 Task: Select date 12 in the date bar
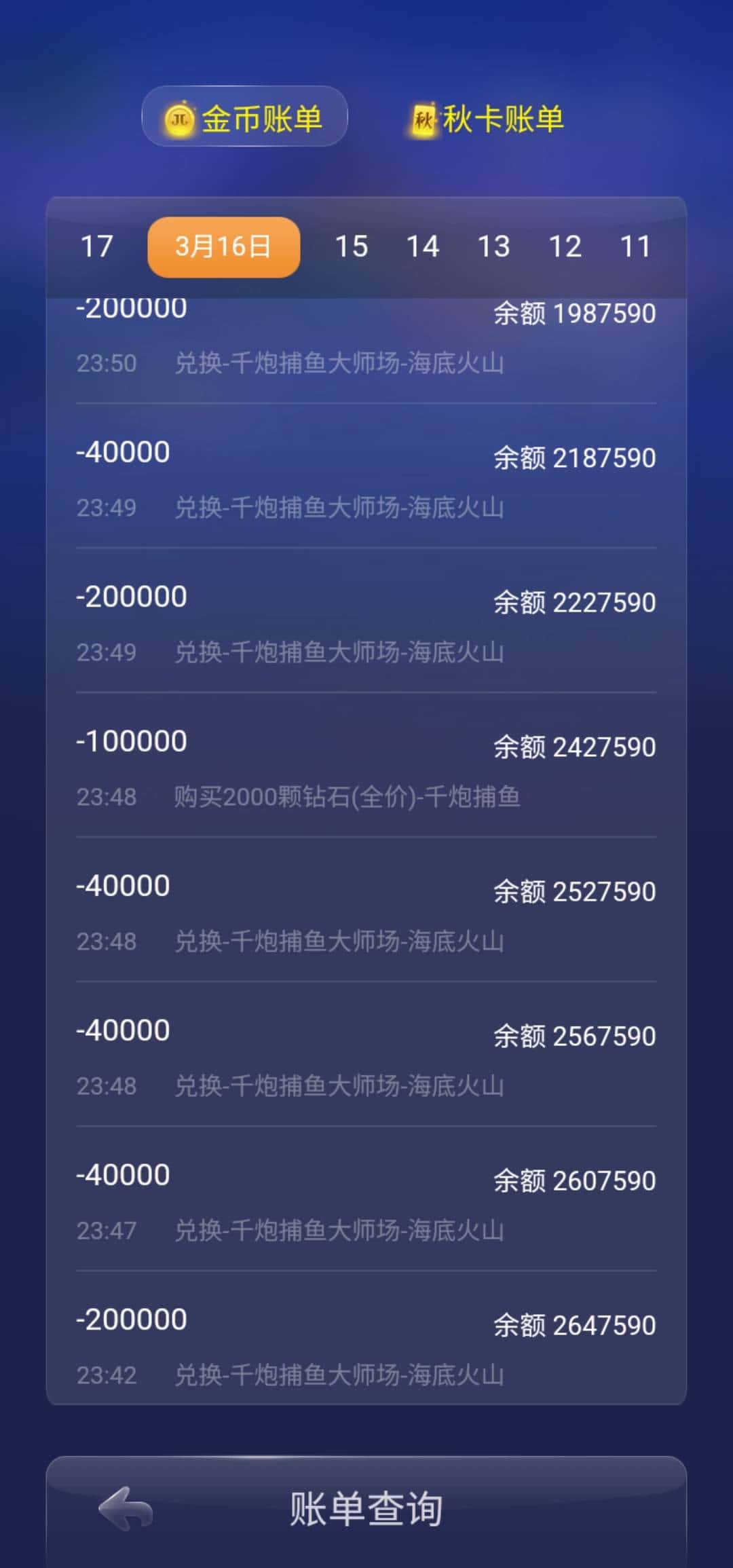pyautogui.click(x=567, y=247)
